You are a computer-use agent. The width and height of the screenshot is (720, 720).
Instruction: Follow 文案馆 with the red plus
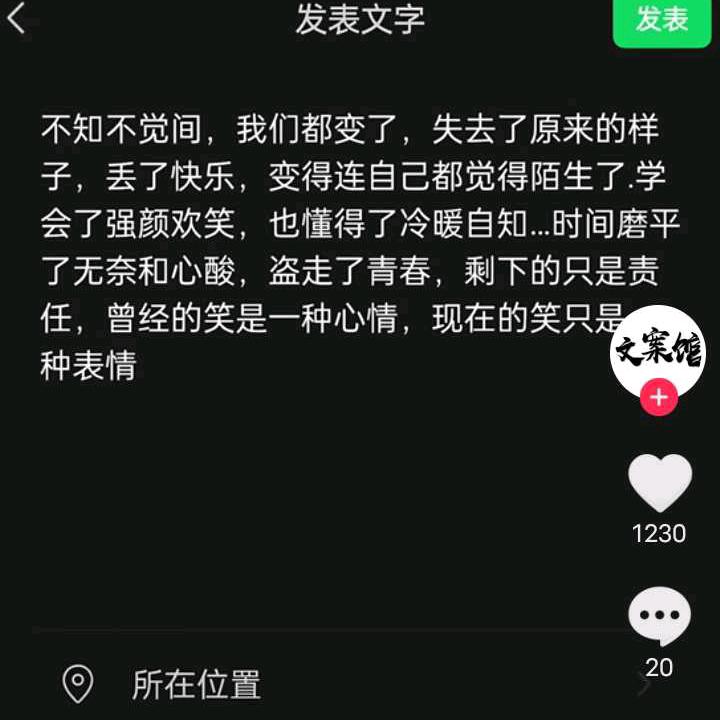[x=658, y=398]
